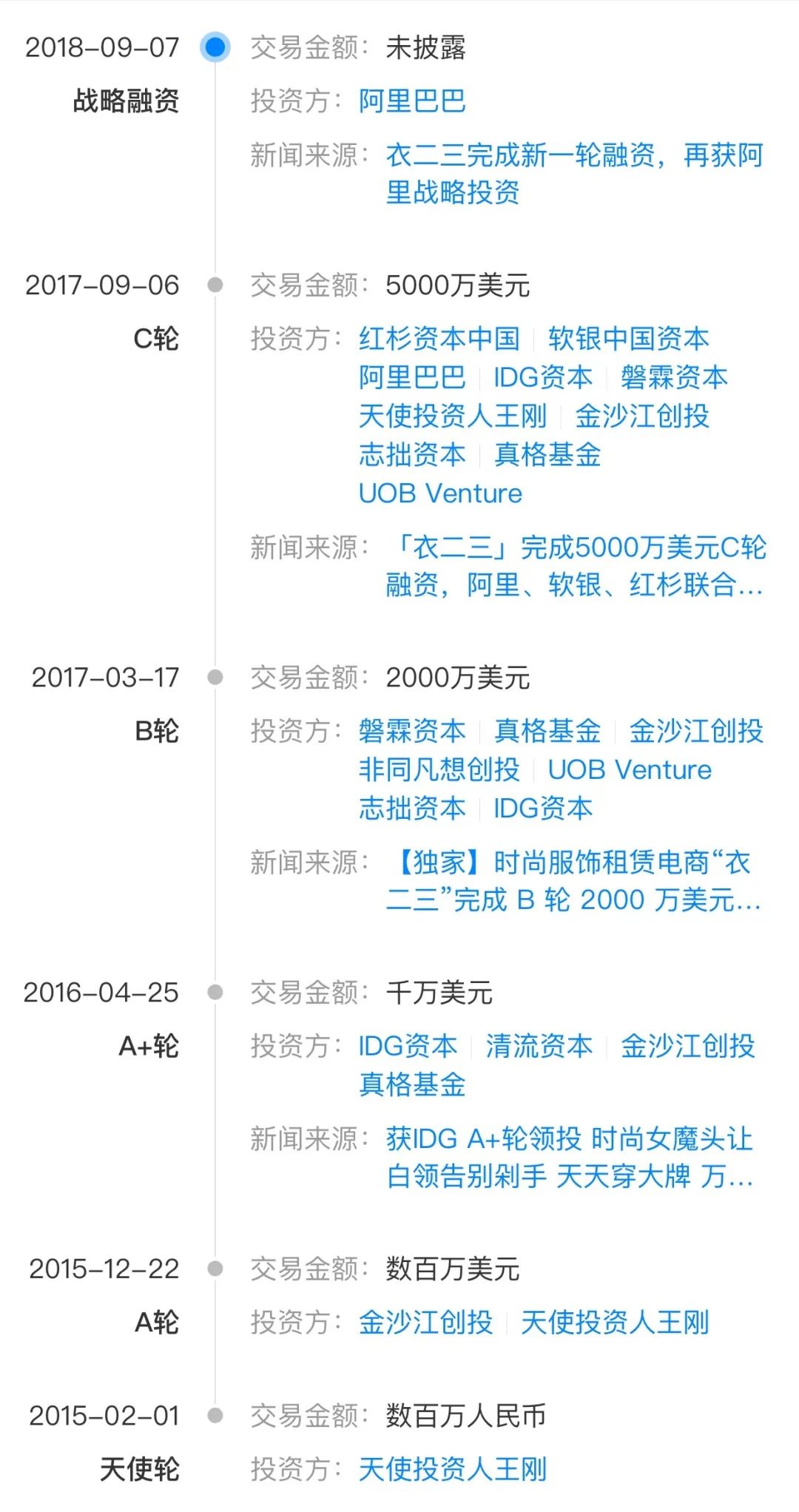
Task: Open IDG资本 in the A+轮 round
Action: pos(408,1046)
